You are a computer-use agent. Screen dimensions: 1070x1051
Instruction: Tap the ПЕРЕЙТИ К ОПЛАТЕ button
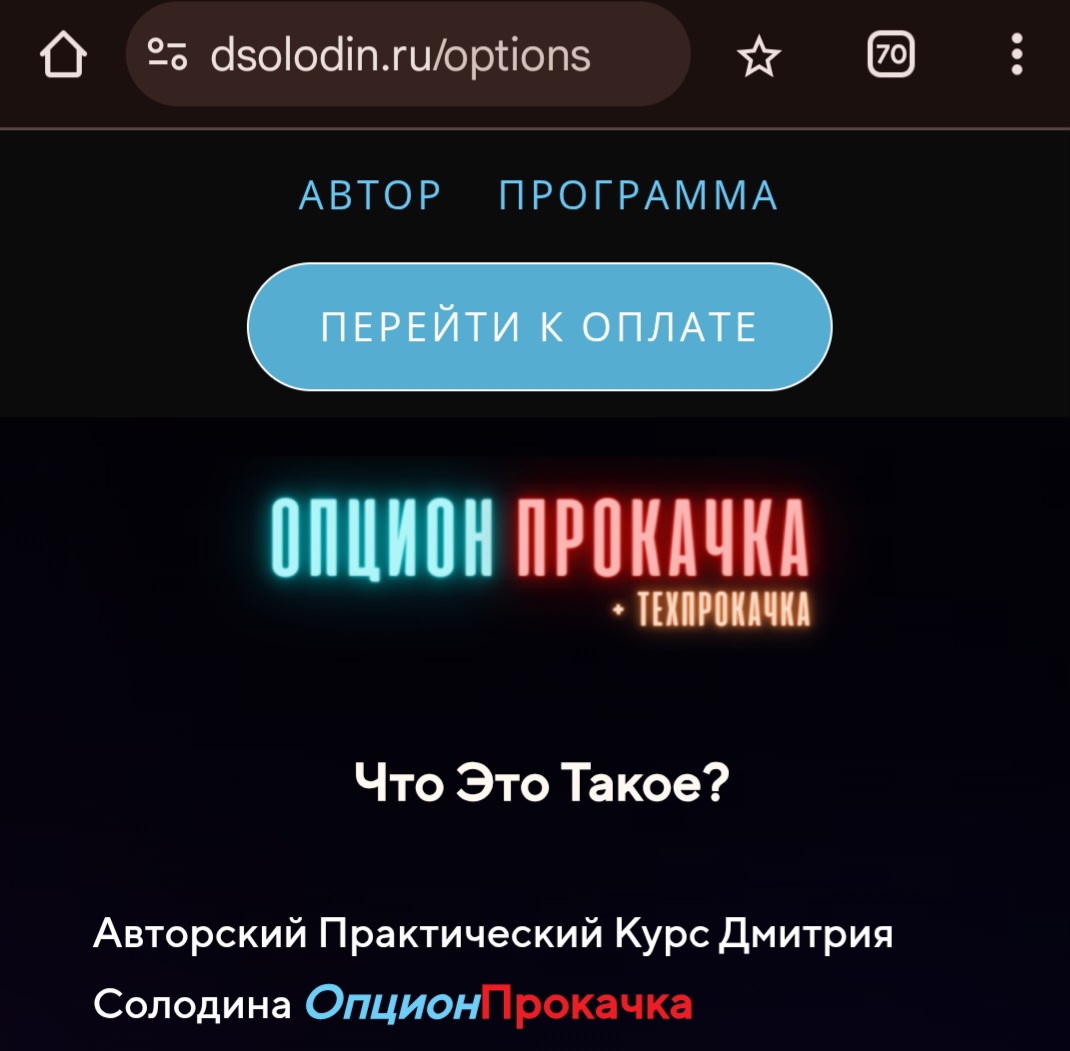539,327
